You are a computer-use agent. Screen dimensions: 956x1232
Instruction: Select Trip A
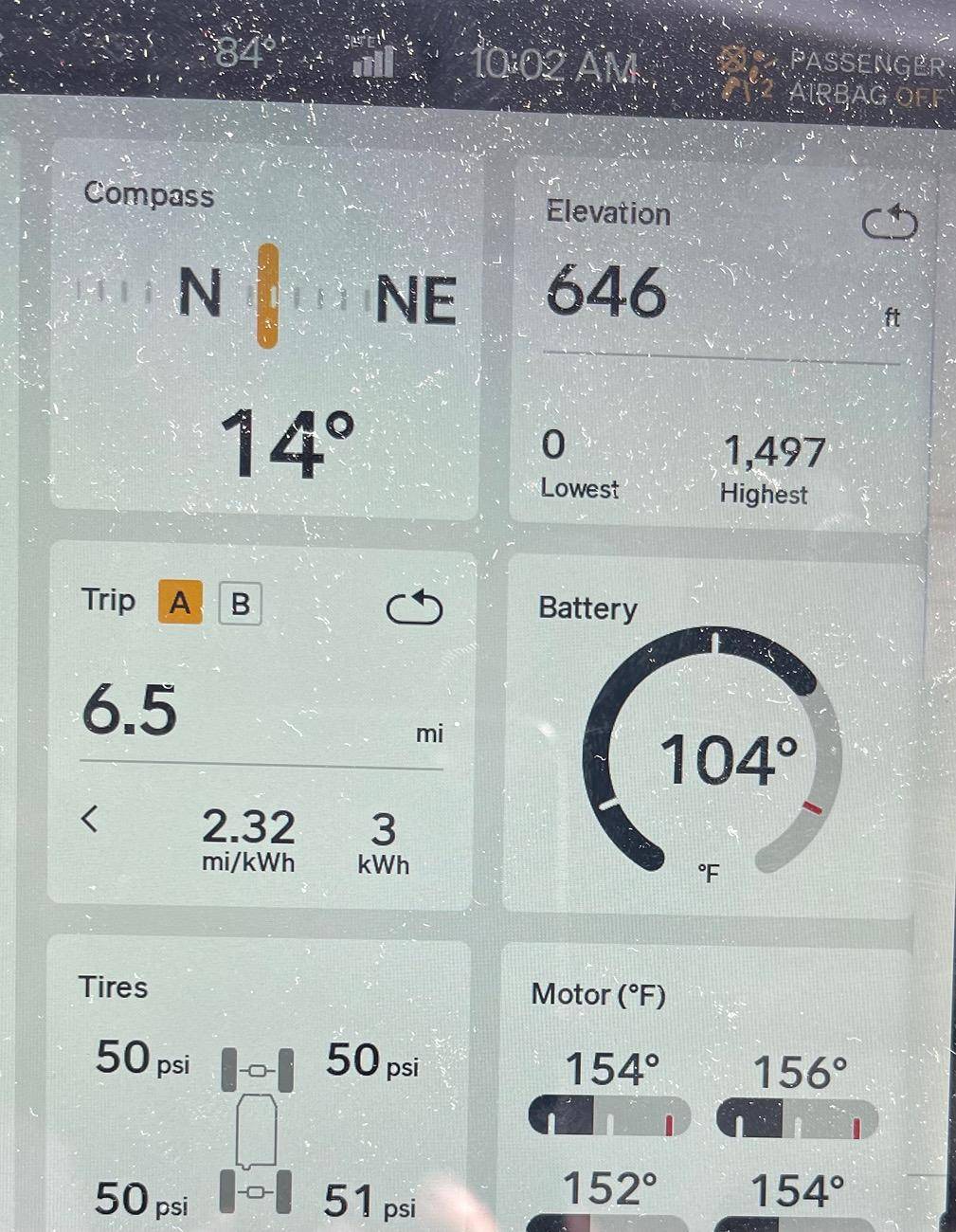coord(180,603)
